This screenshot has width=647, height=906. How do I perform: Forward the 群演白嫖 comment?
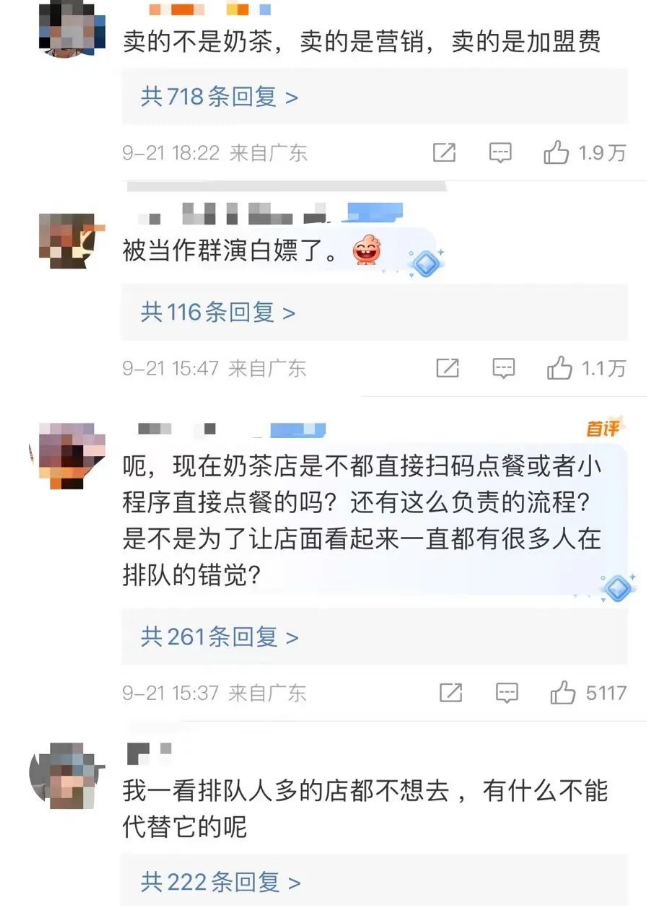[x=447, y=368]
